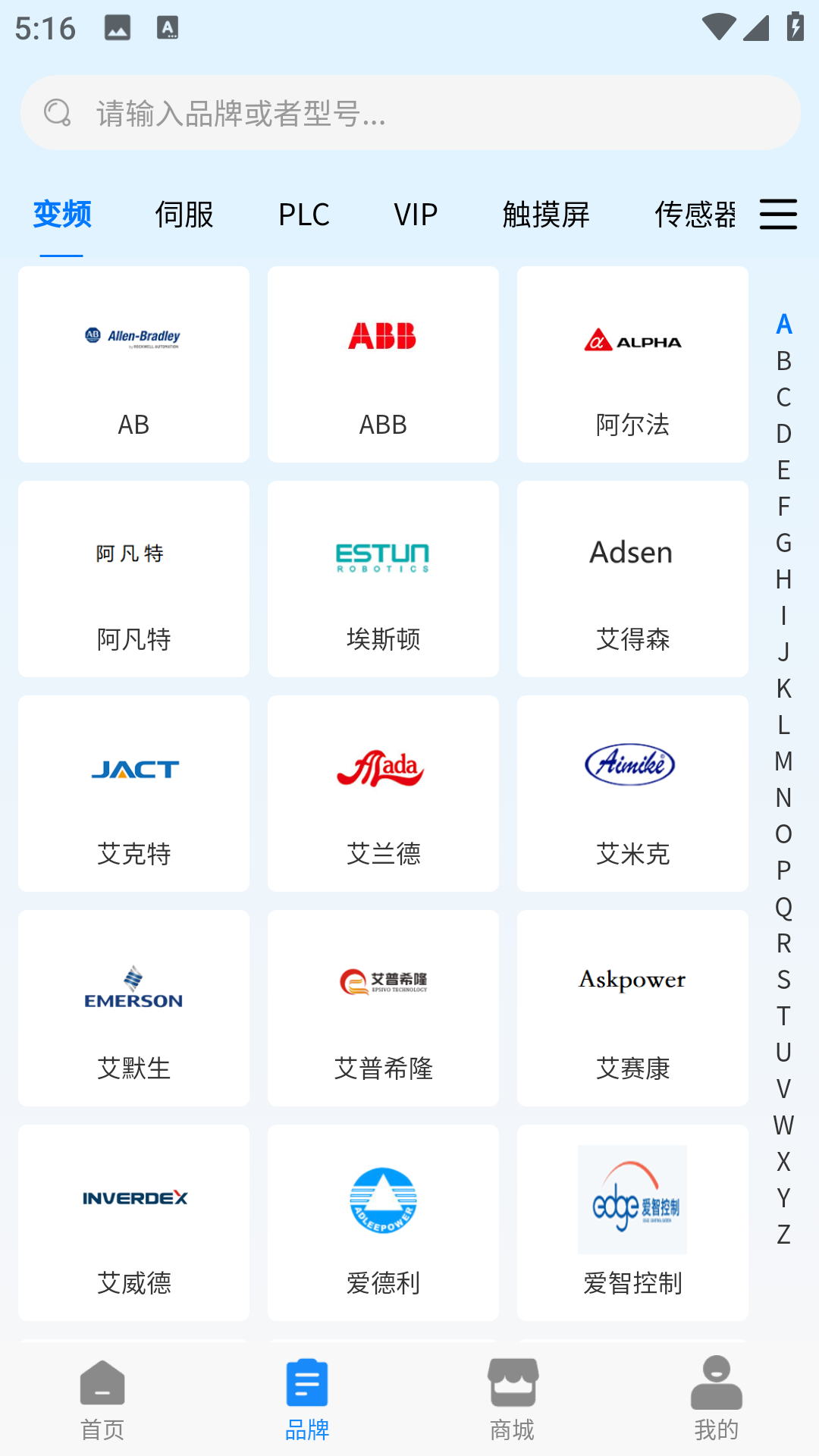Image resolution: width=819 pixels, height=1456 pixels.
Task: Open the 我的 profile tab
Action: click(x=716, y=1399)
